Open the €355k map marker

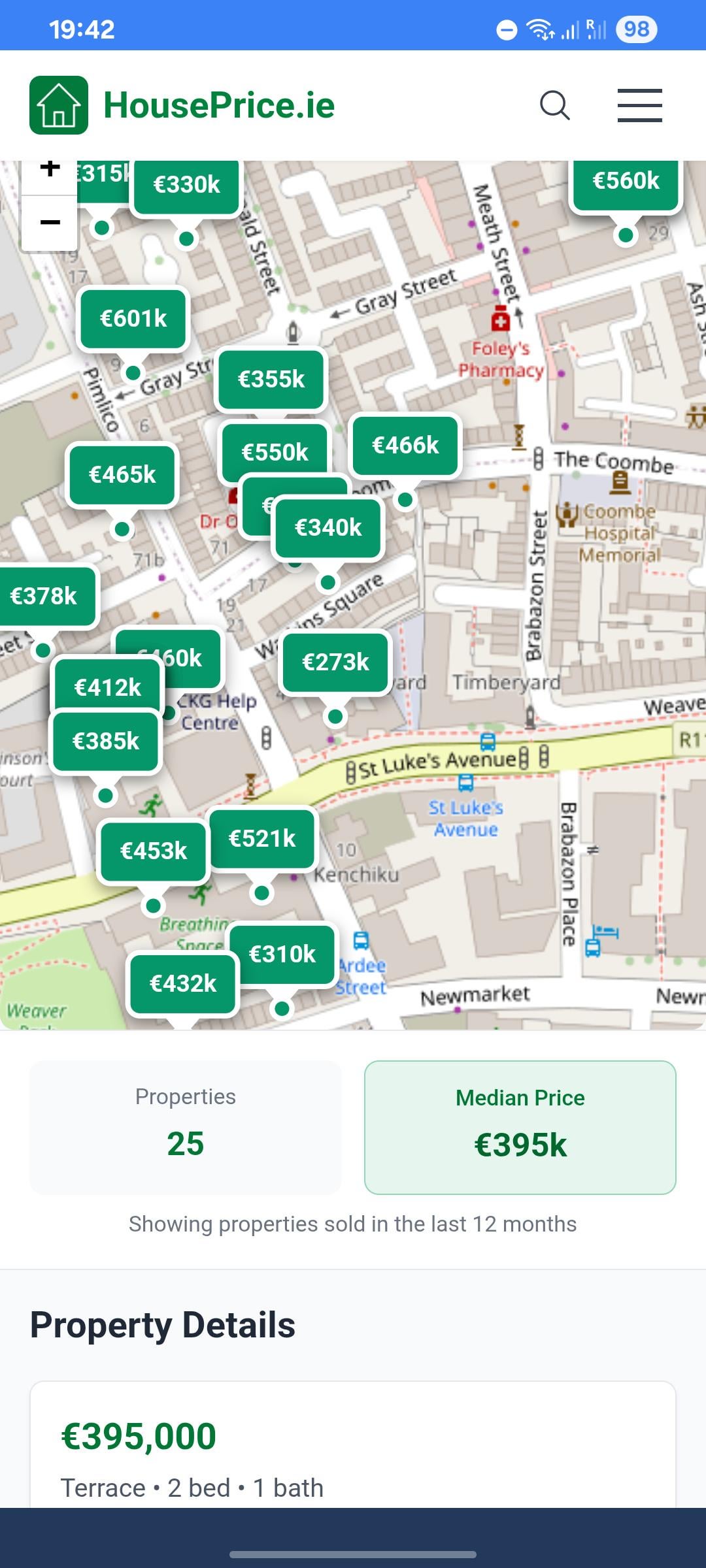pos(271,379)
